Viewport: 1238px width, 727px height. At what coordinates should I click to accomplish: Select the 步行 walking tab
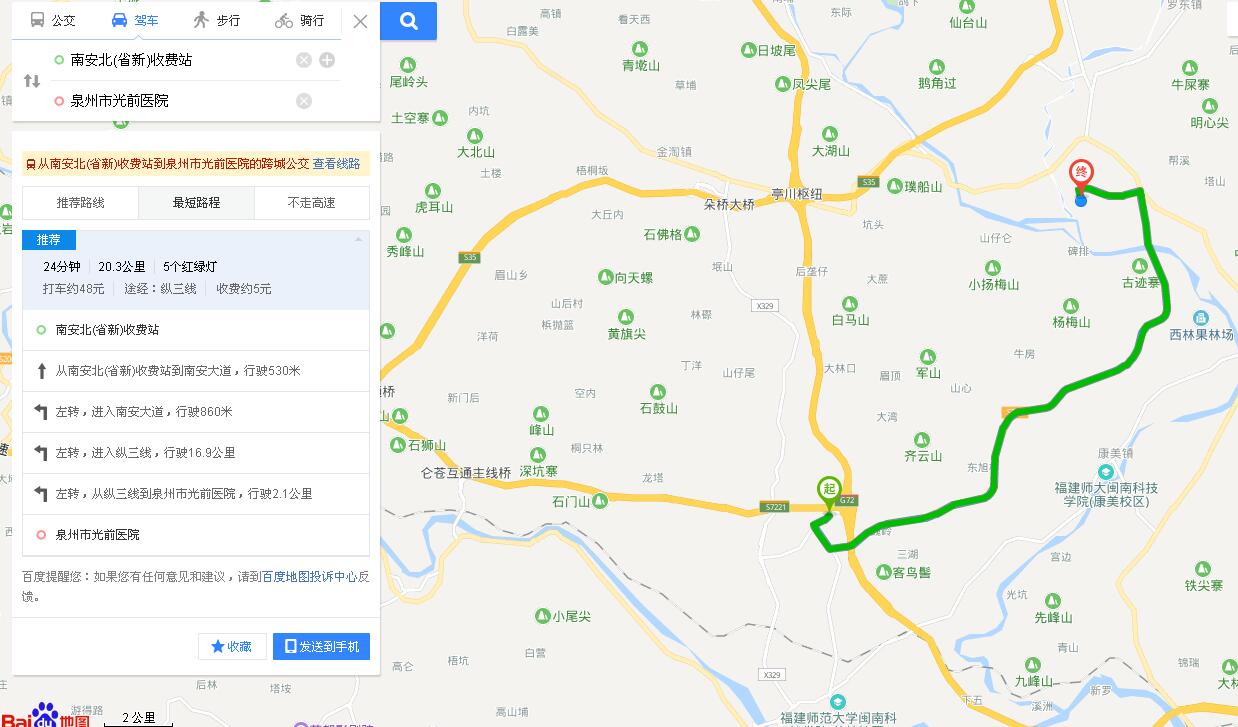pos(216,20)
